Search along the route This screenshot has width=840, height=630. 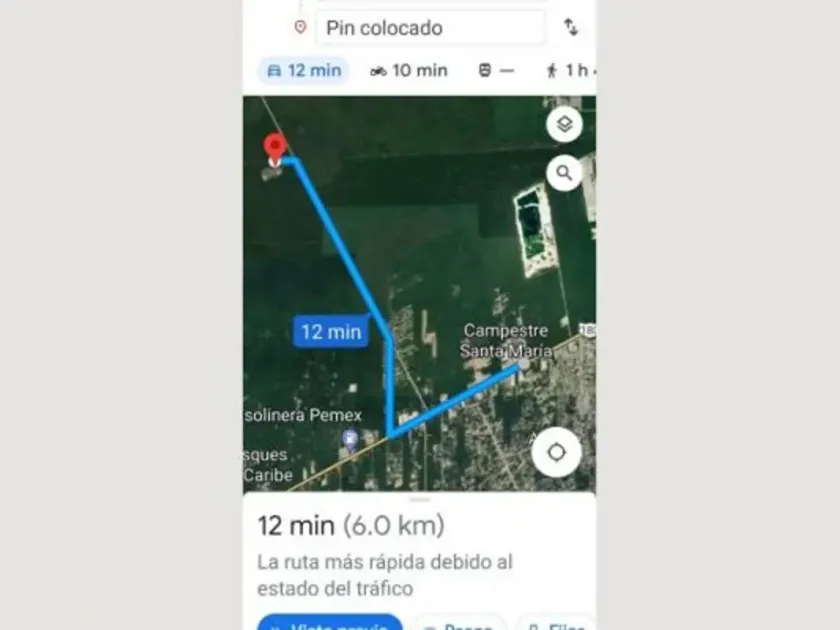tap(564, 173)
